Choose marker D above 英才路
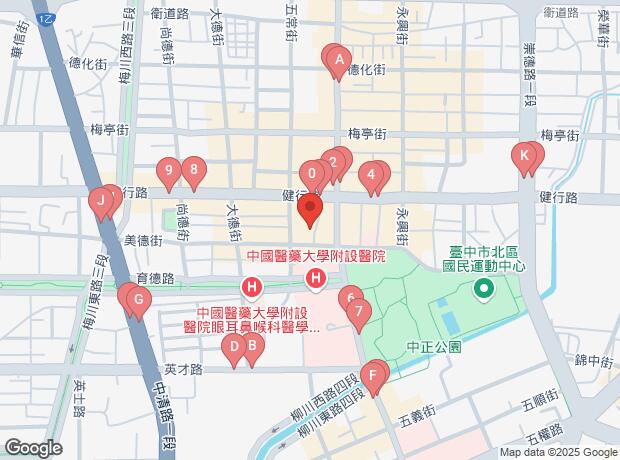 [234, 348]
